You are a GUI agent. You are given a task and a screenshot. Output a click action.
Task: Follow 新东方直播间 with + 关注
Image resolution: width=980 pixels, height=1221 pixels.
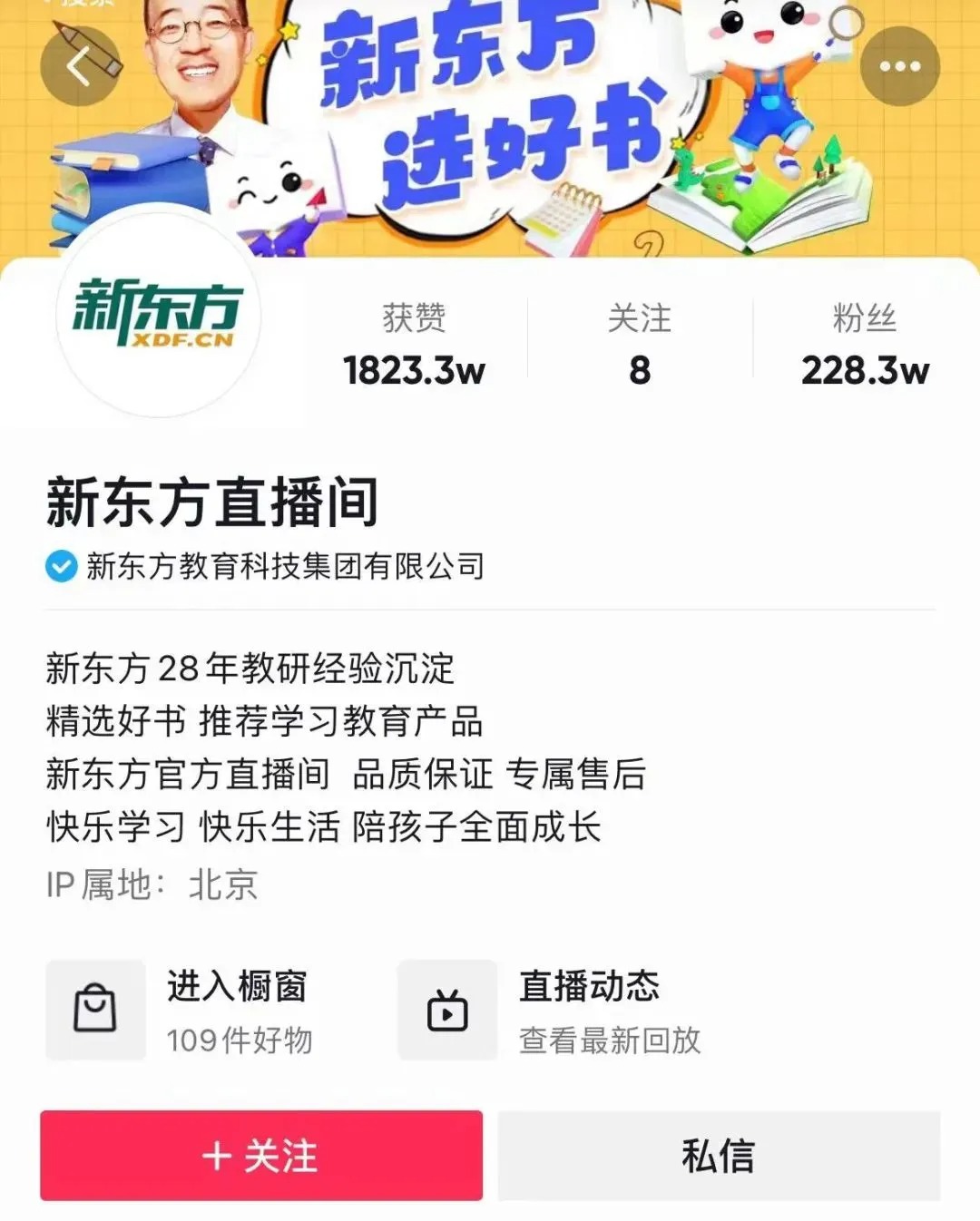click(x=261, y=1155)
